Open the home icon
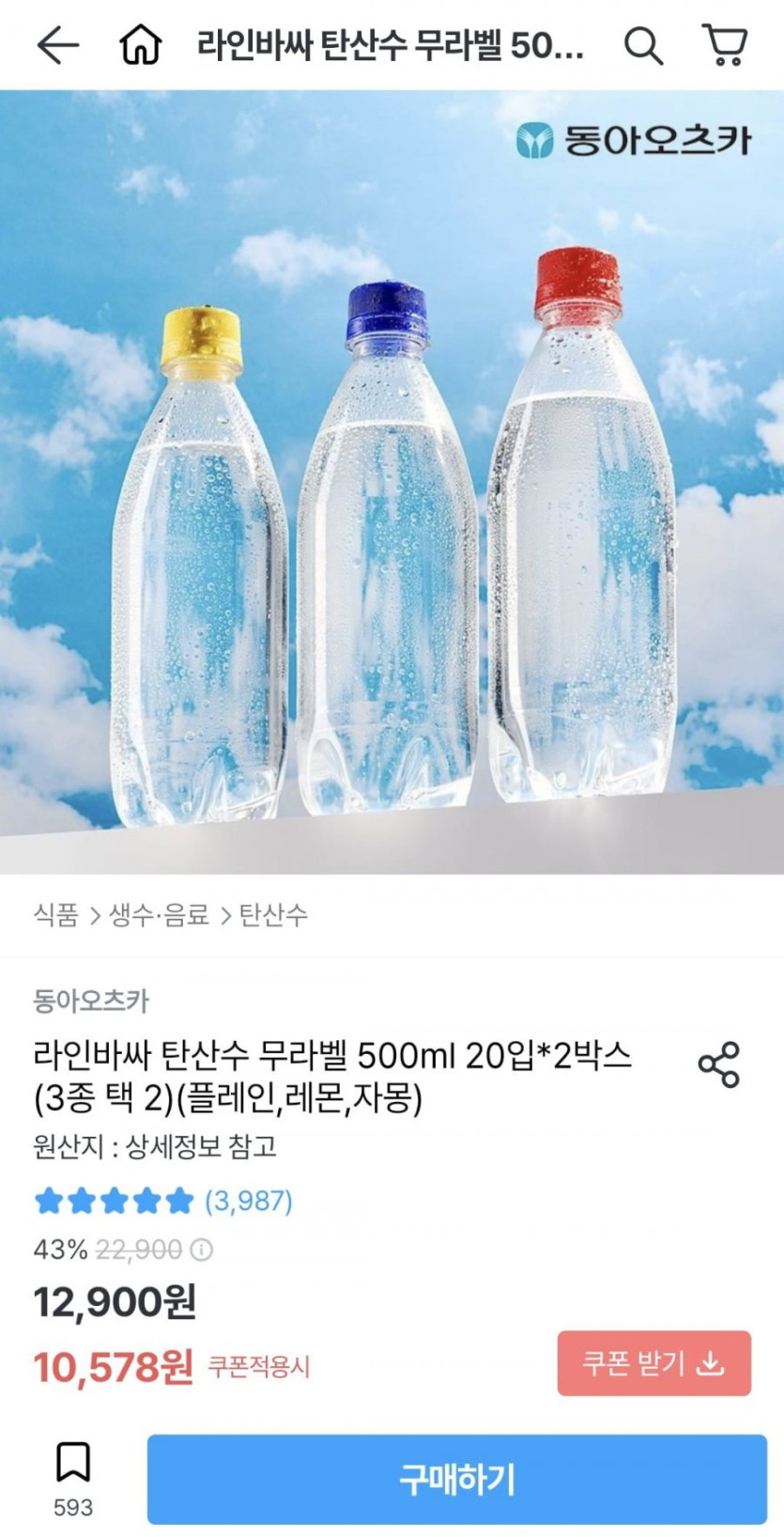The image size is (784, 1537). 141,44
